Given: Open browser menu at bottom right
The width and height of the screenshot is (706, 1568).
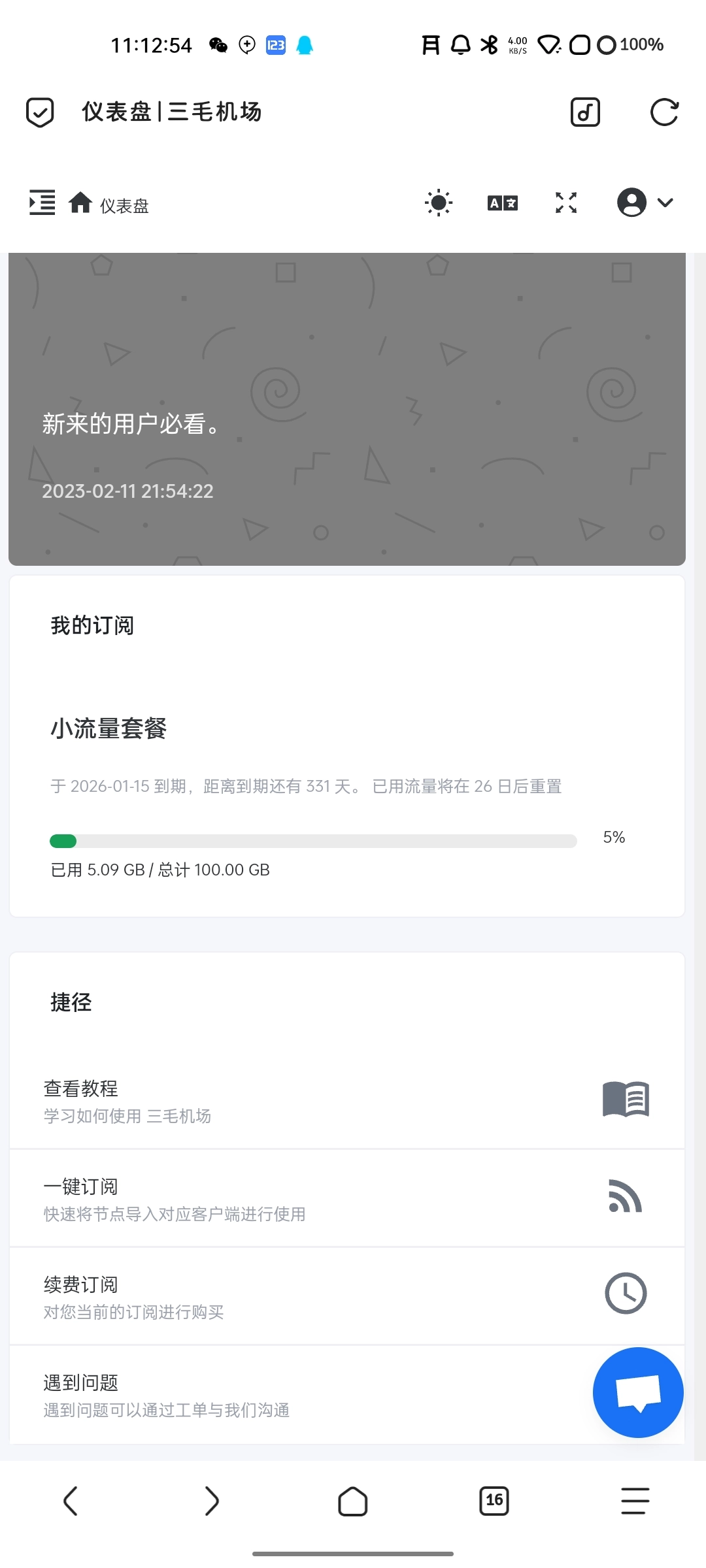Looking at the screenshot, I should tap(634, 1501).
